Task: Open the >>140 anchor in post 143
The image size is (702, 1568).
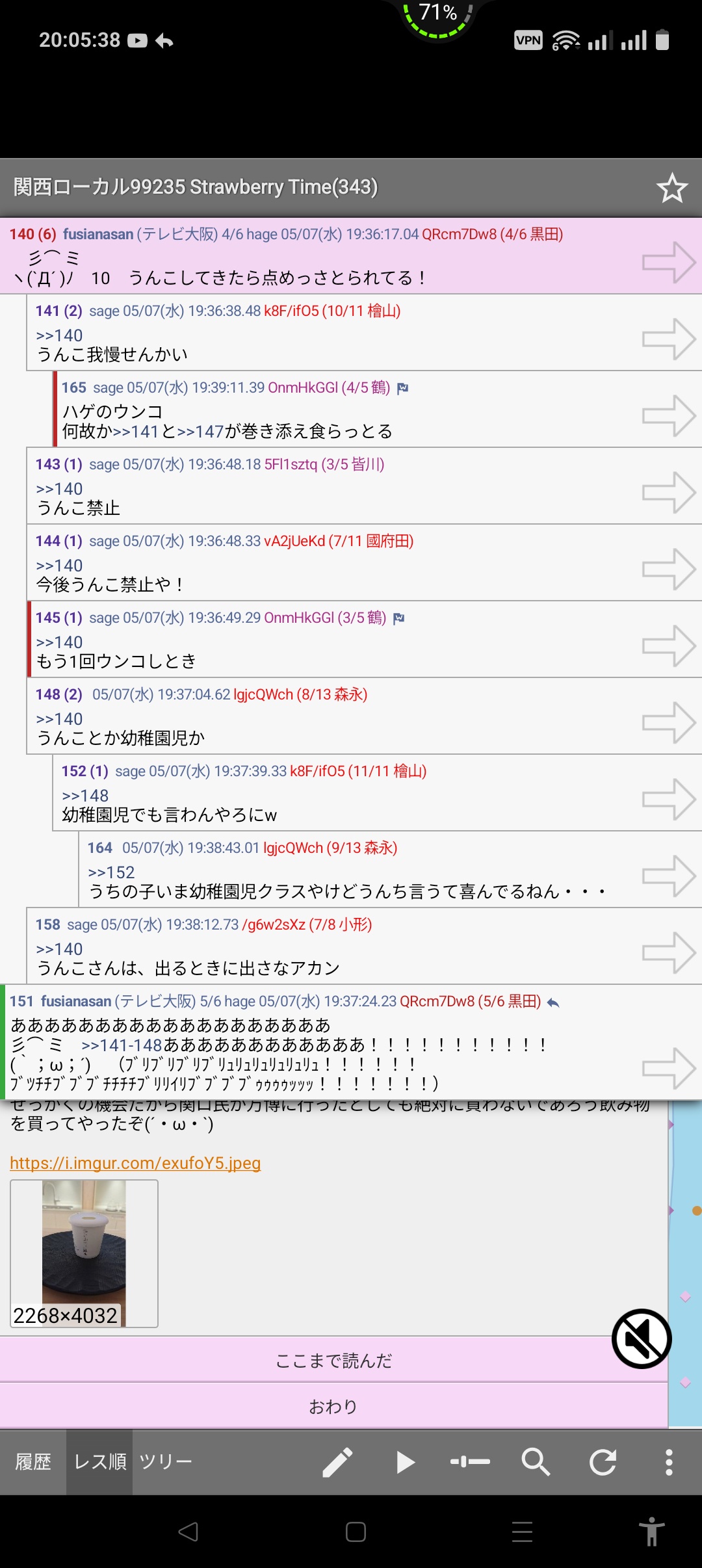Action: (59, 489)
